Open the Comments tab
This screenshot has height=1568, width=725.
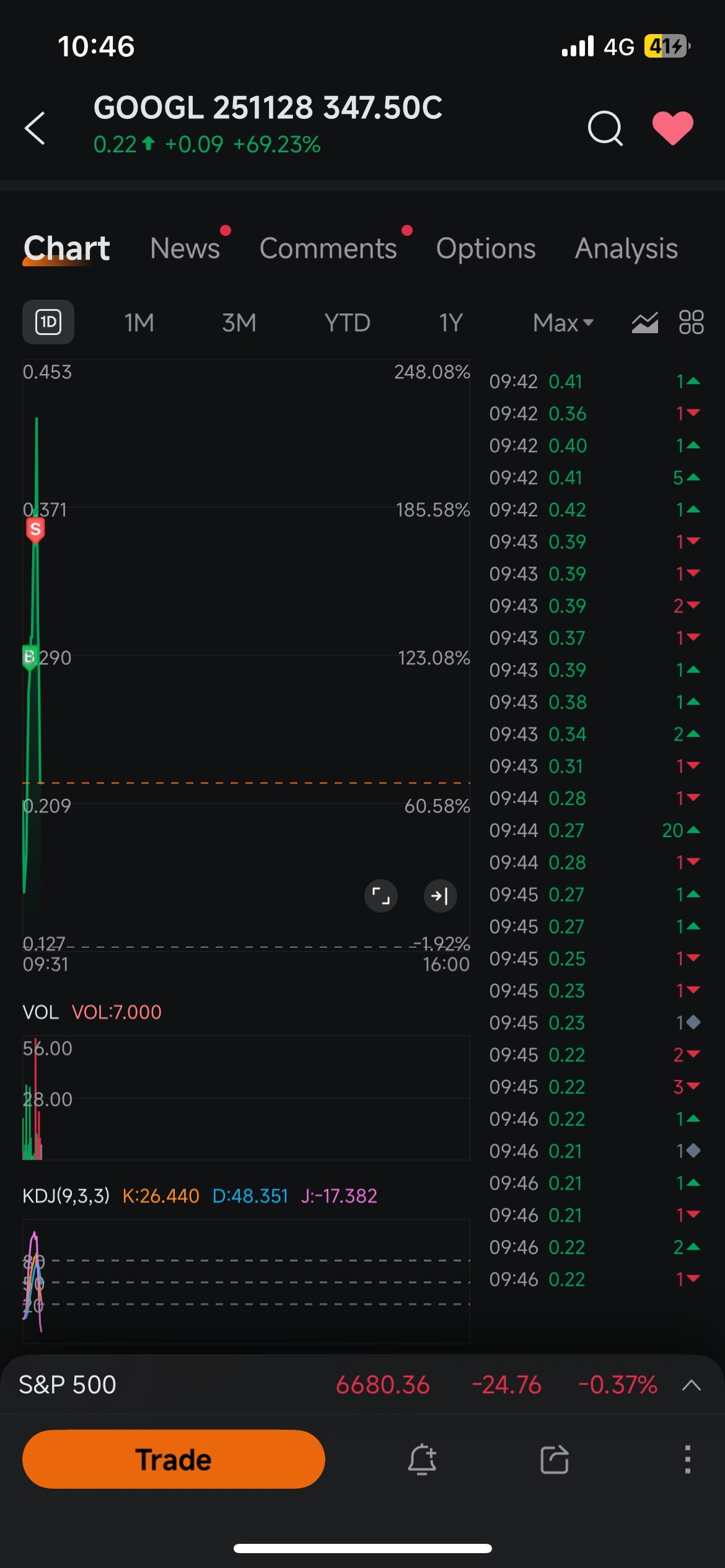[328, 248]
